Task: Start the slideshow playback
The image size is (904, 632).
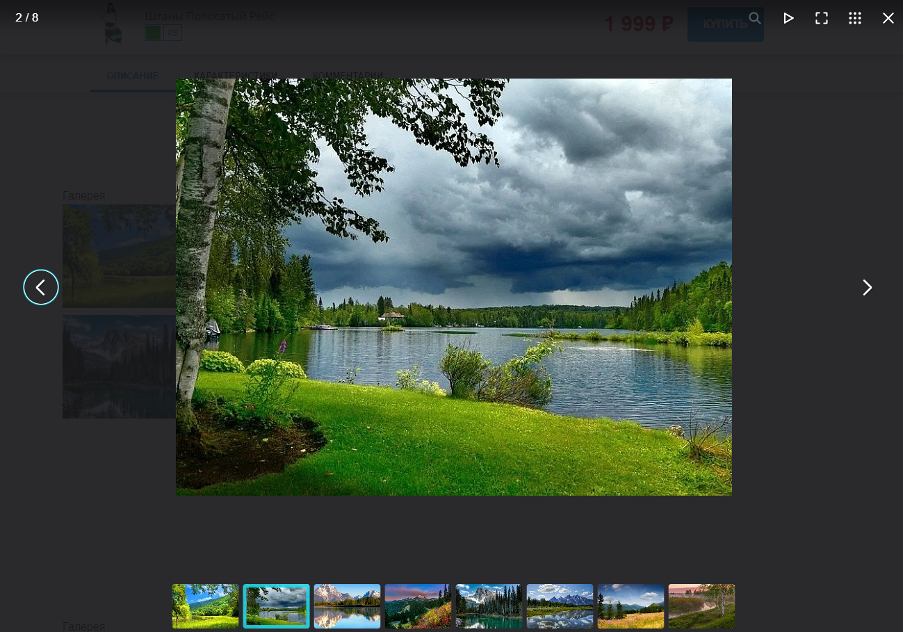Action: click(x=788, y=18)
